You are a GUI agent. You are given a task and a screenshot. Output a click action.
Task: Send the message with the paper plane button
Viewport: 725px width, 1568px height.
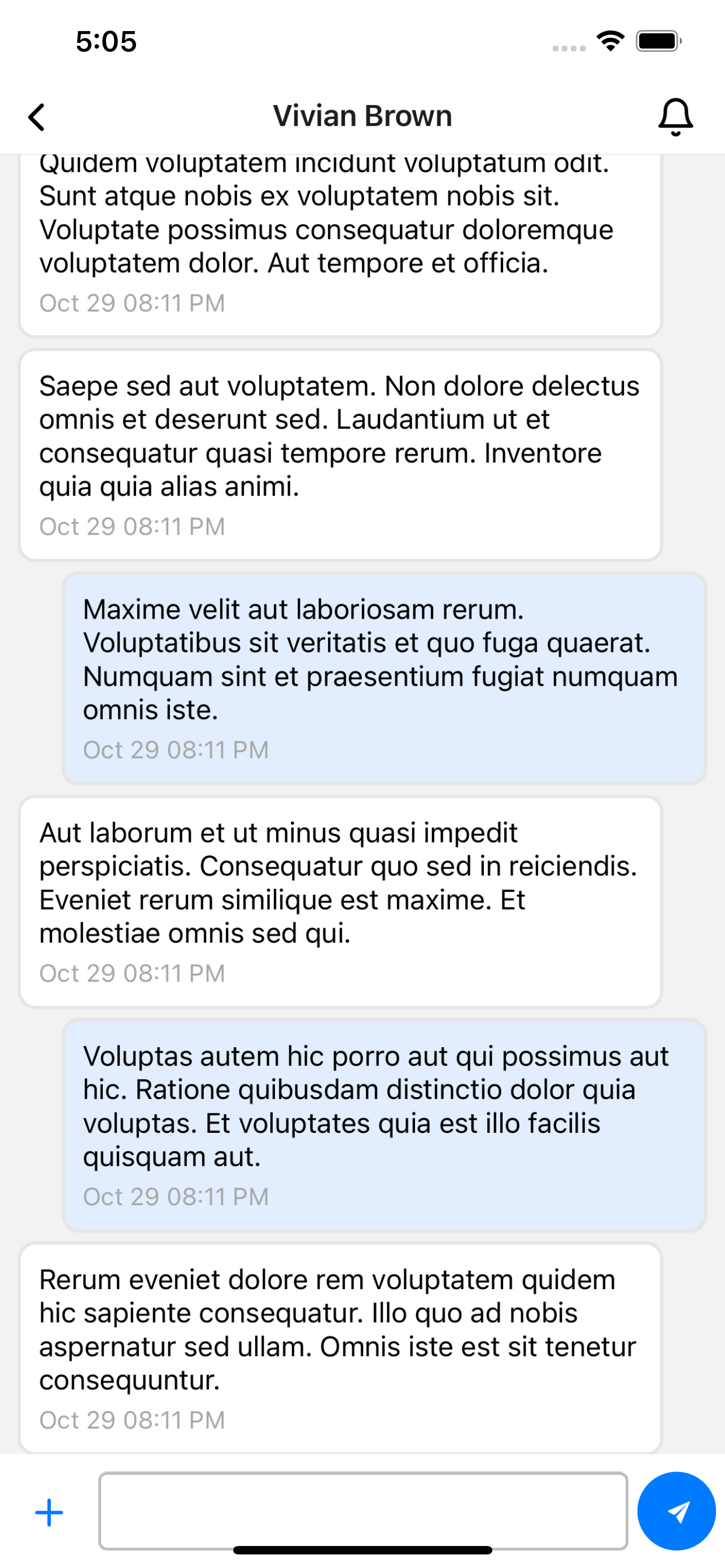click(x=676, y=1512)
